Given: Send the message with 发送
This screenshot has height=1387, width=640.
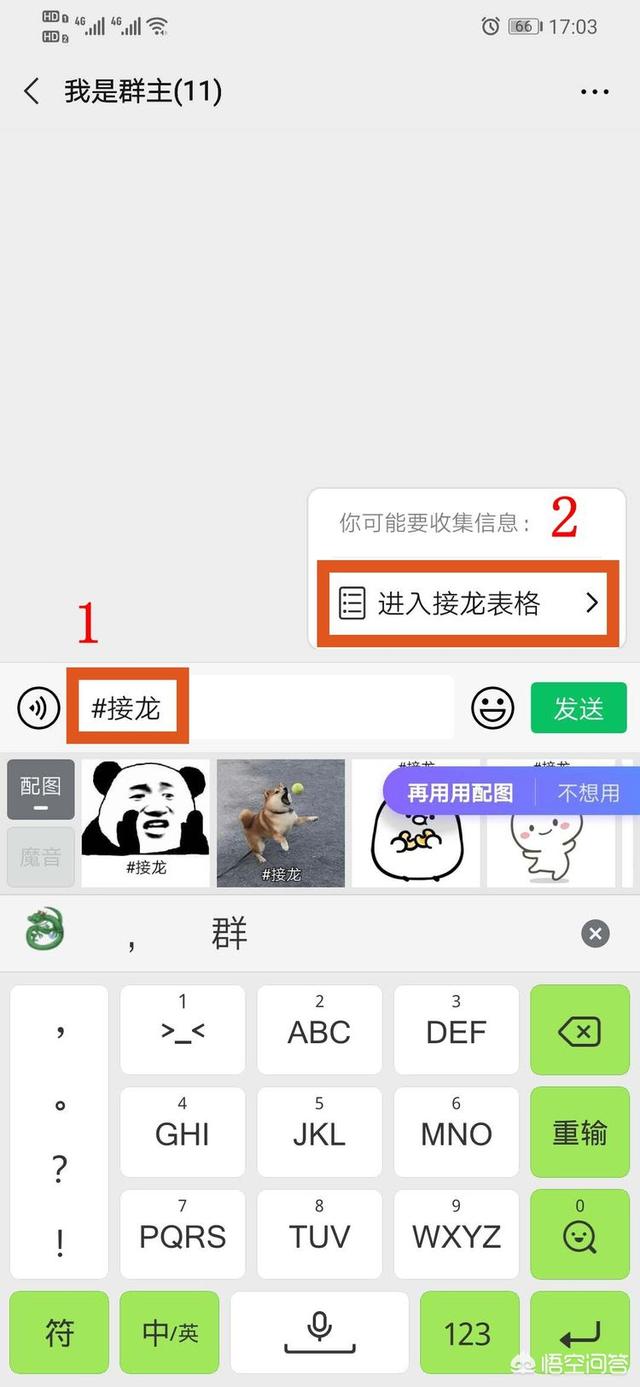Looking at the screenshot, I should [x=578, y=708].
